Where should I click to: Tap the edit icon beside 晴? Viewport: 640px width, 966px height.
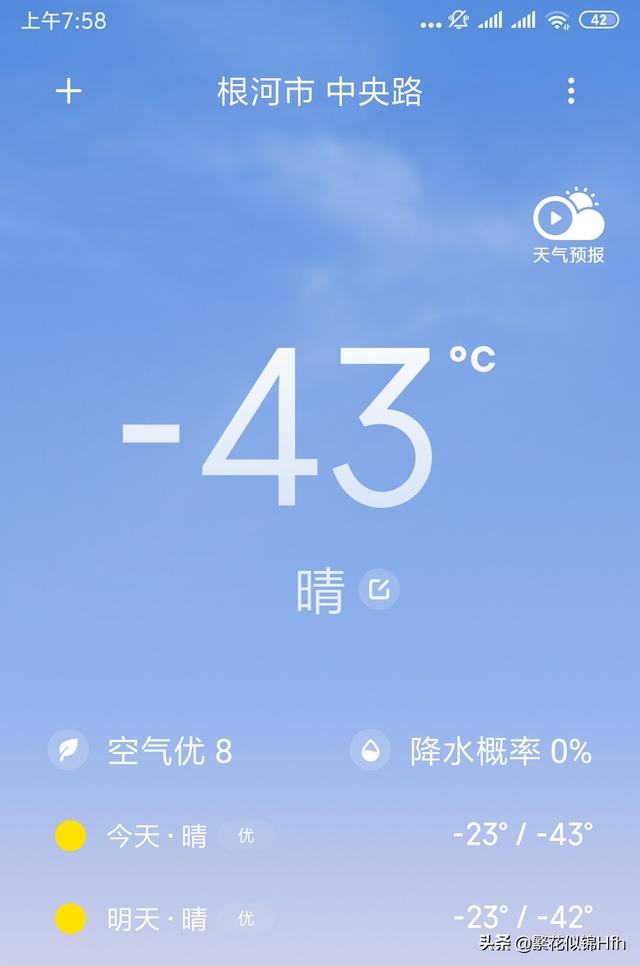click(379, 590)
